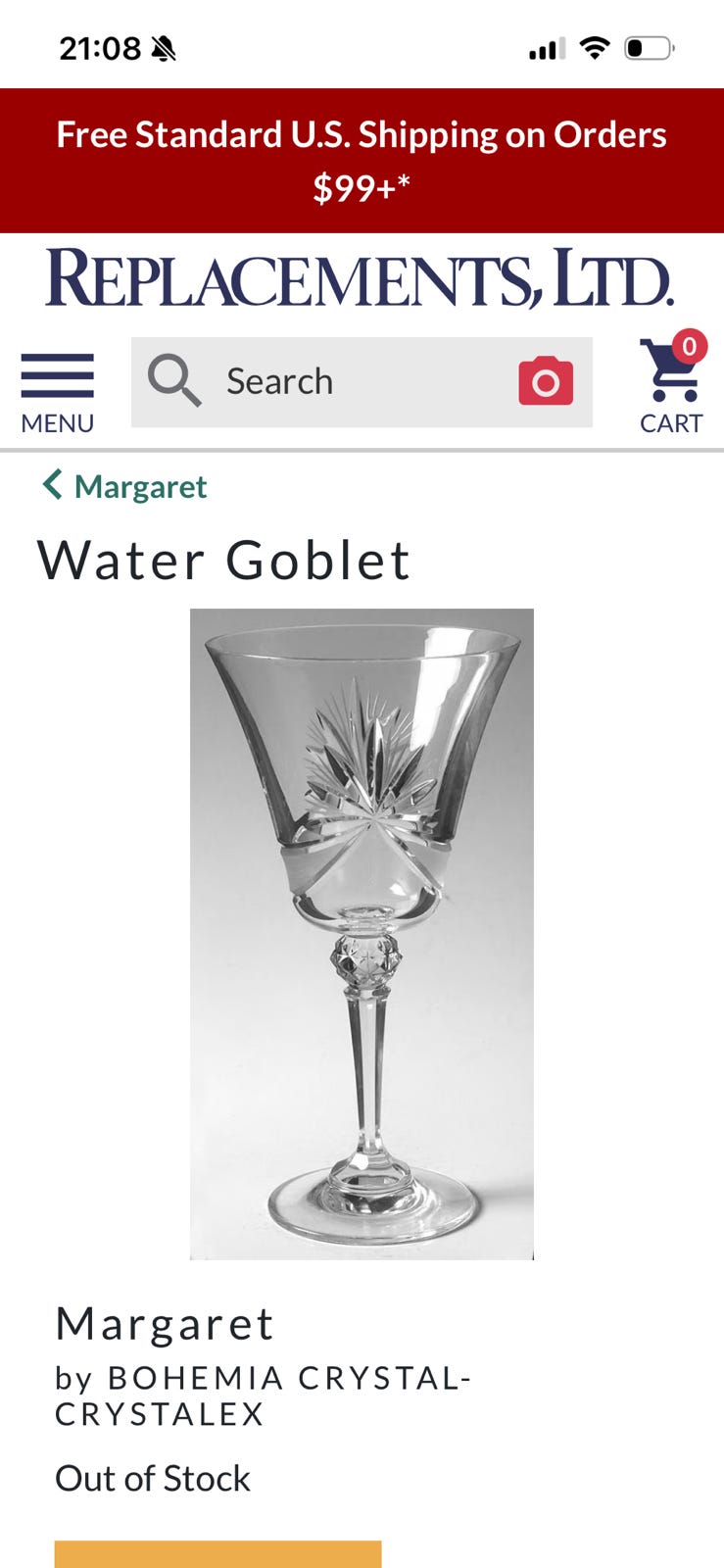Screen dimensions: 724x1568
Task: Tap the cellular signal bars icon
Action: point(549,44)
